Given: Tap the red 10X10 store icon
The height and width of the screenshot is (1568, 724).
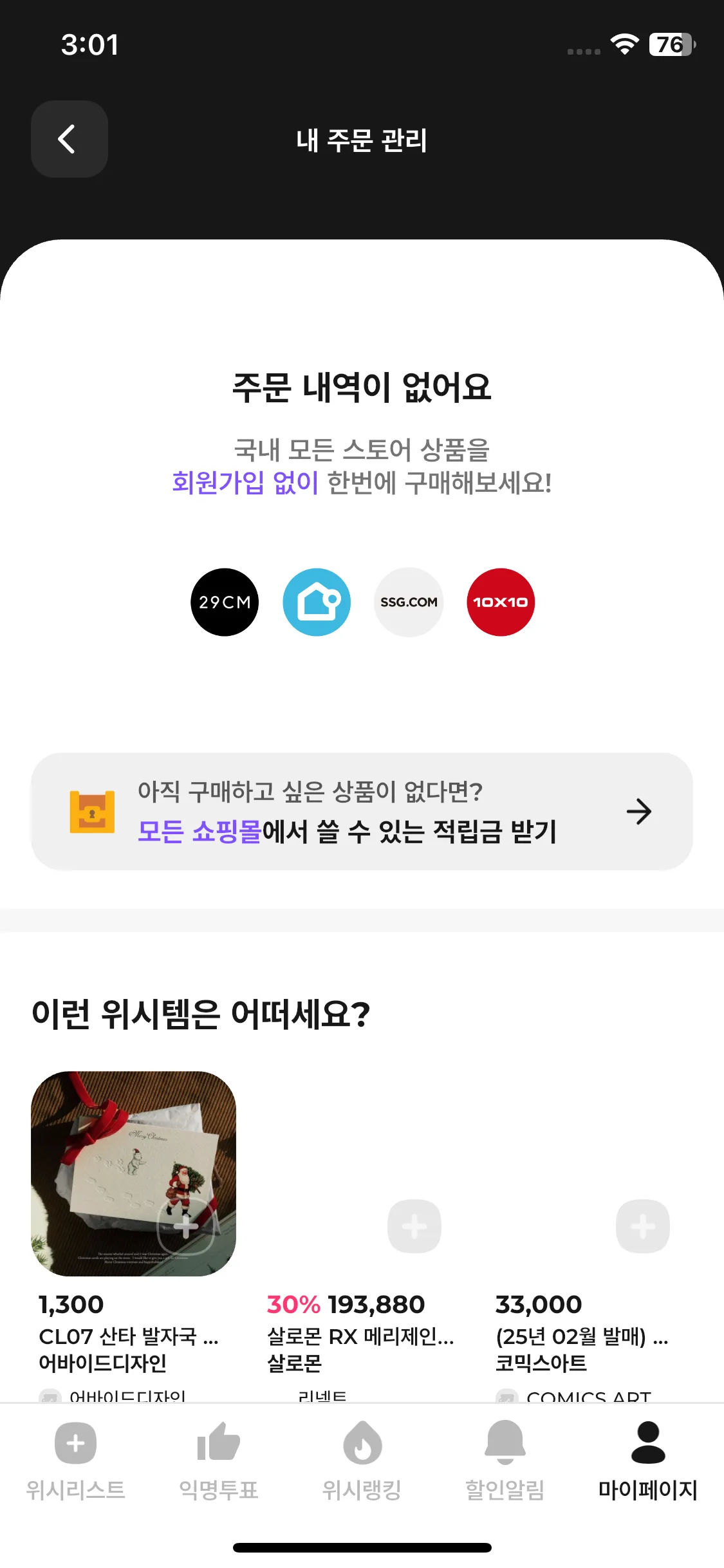Looking at the screenshot, I should (501, 602).
